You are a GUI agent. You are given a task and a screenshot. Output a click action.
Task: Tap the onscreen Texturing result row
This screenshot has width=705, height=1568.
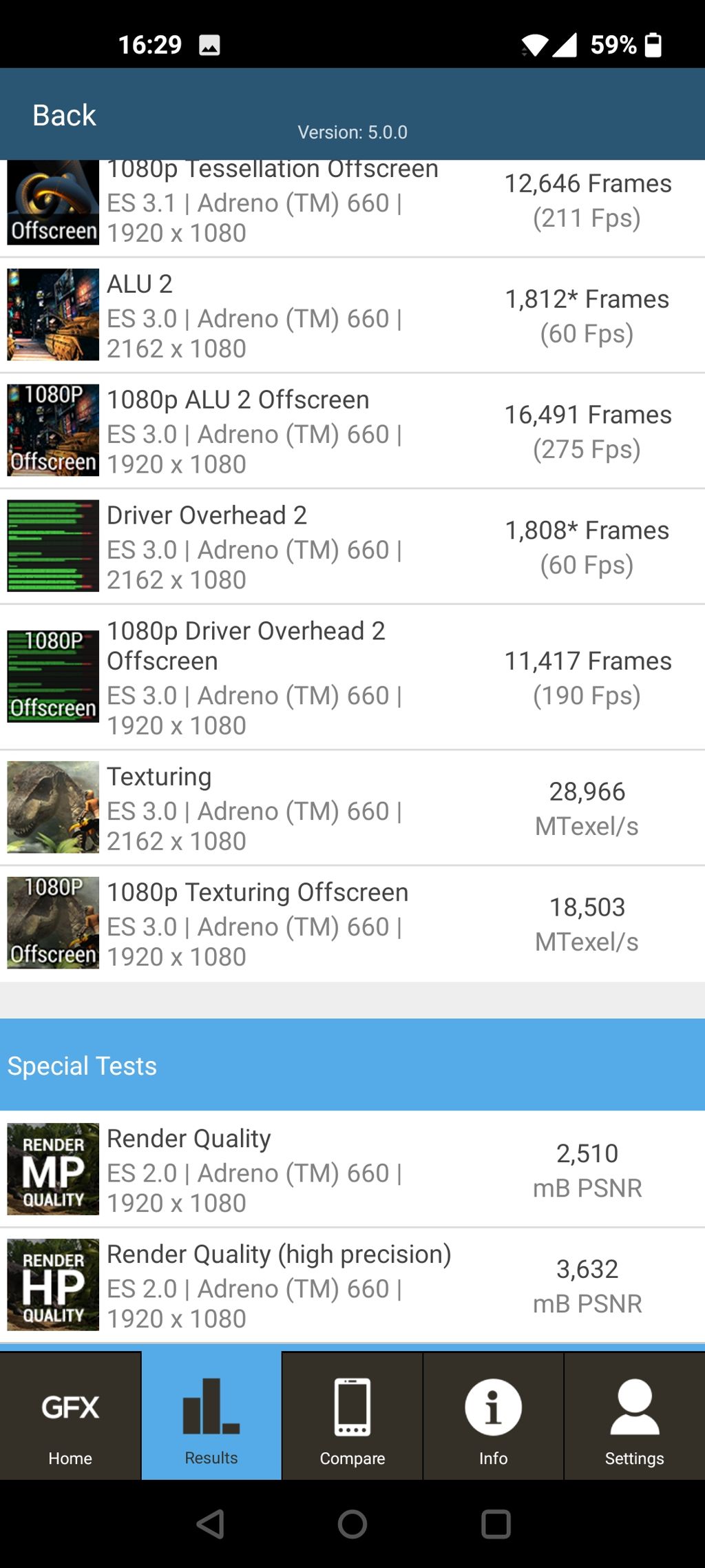pyautogui.click(x=352, y=808)
